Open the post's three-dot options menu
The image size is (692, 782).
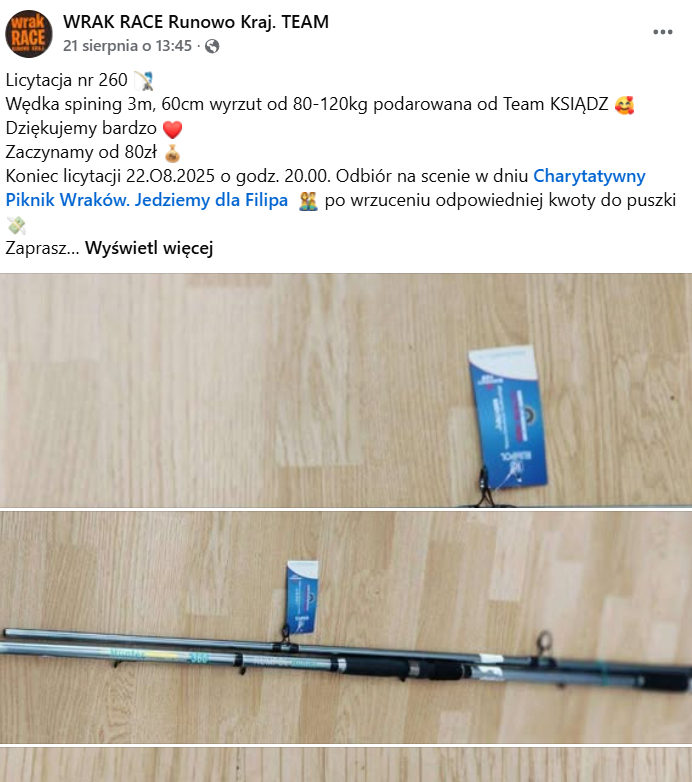662,32
